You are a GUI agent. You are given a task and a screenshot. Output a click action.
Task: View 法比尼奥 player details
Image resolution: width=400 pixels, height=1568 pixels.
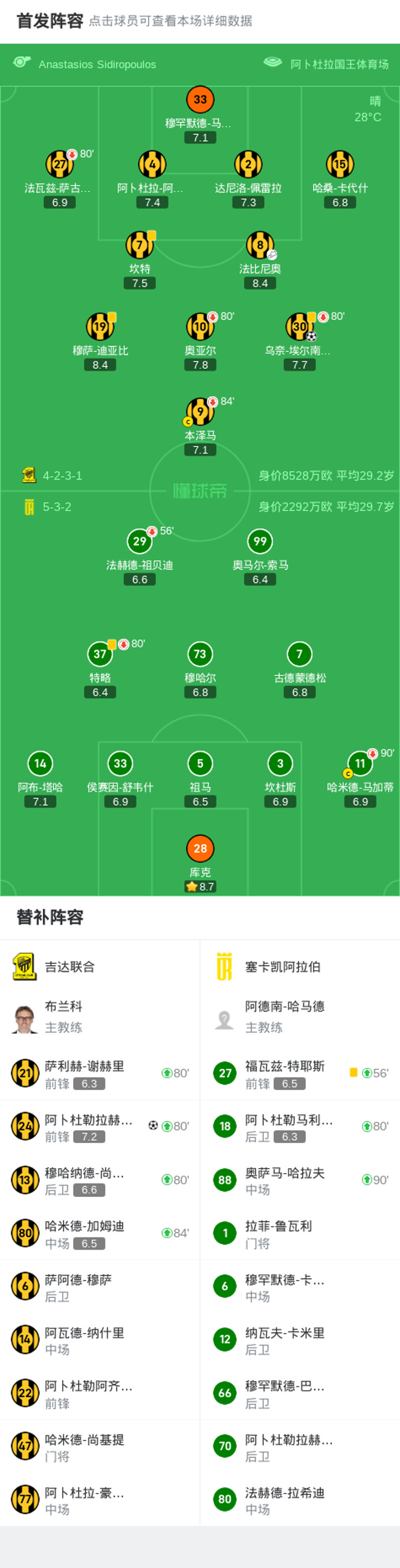tap(260, 259)
